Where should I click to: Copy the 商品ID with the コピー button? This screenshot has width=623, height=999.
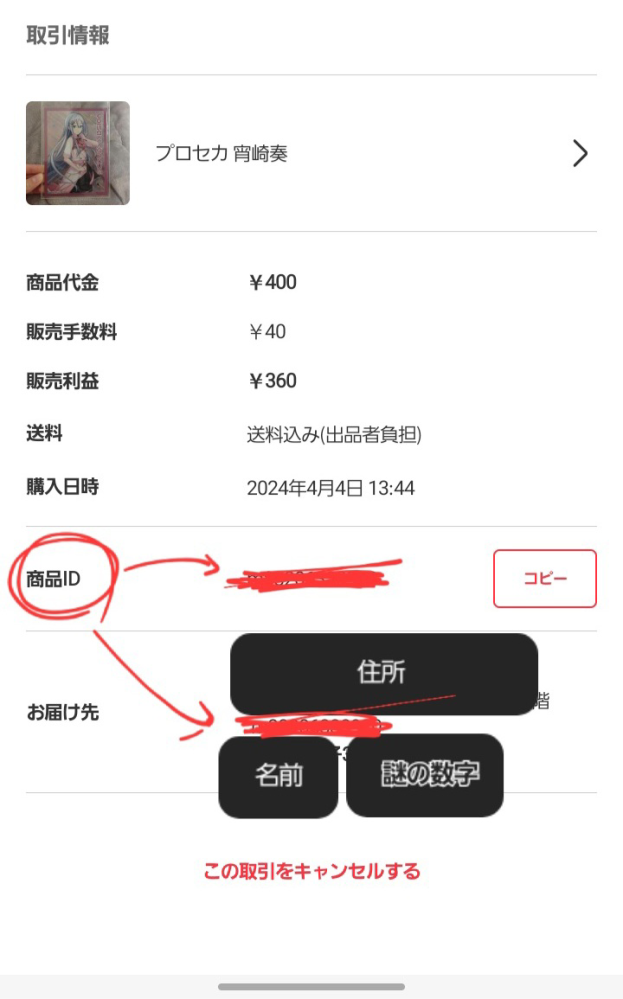544,578
